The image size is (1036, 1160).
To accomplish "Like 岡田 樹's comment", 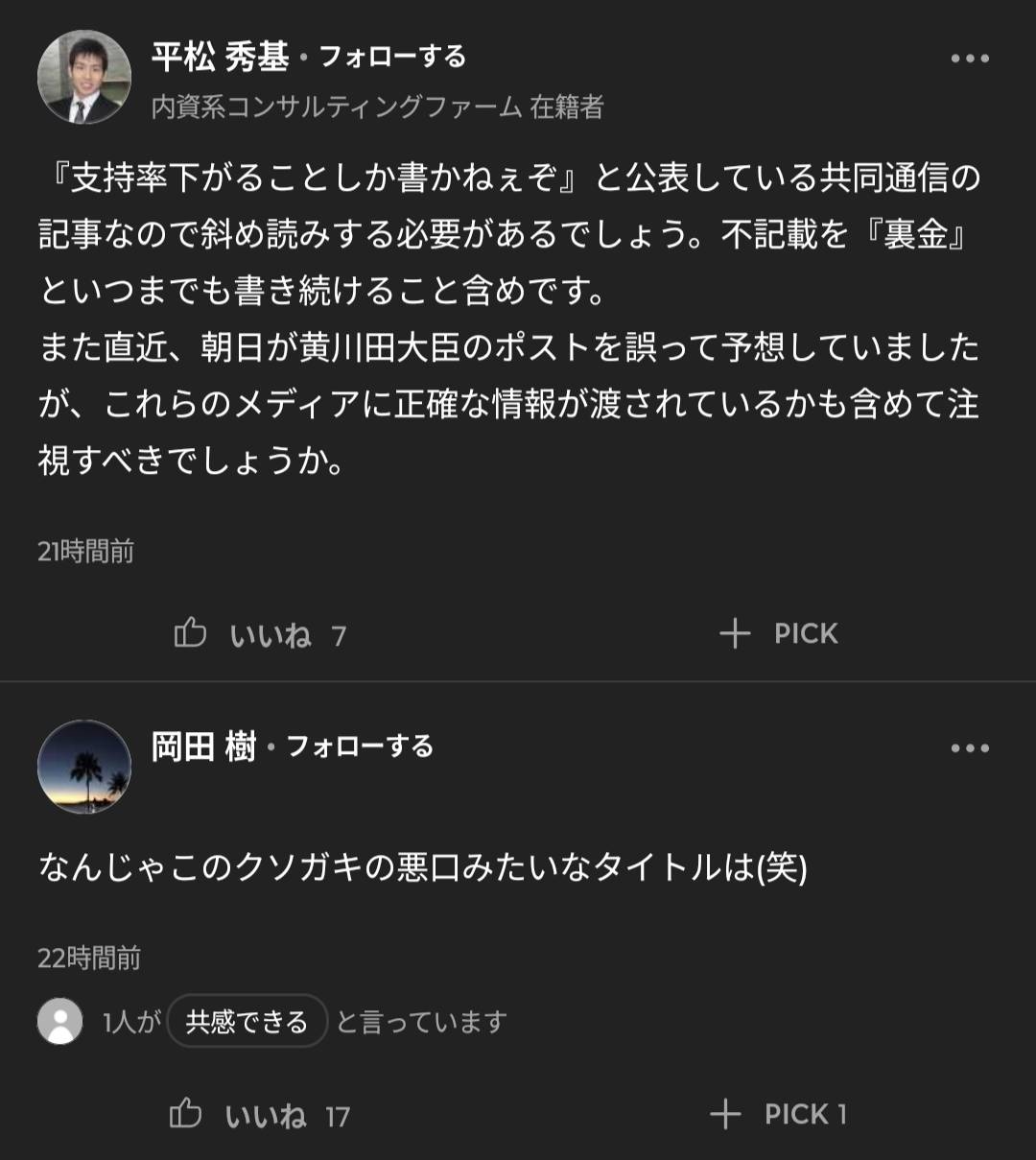I will coord(259,1115).
